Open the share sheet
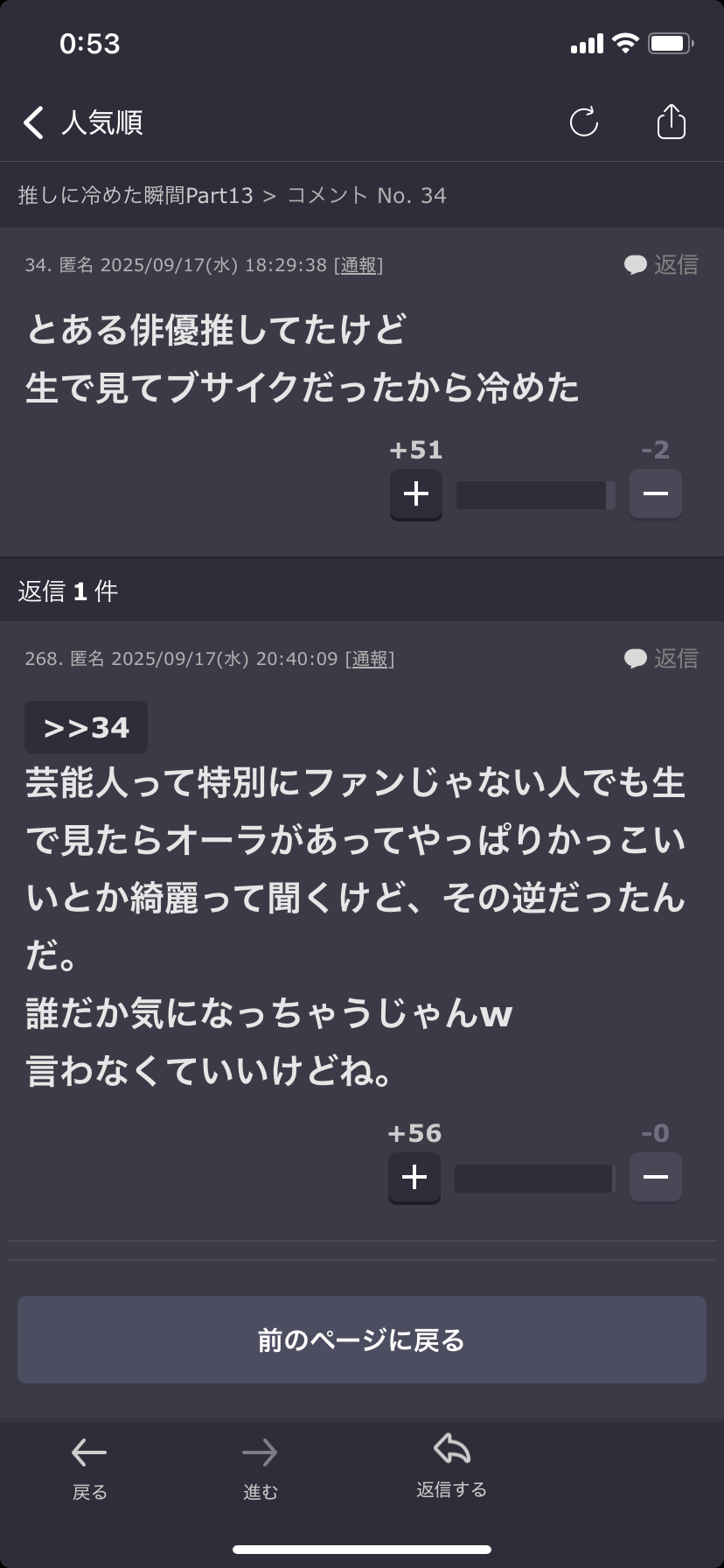 671,122
